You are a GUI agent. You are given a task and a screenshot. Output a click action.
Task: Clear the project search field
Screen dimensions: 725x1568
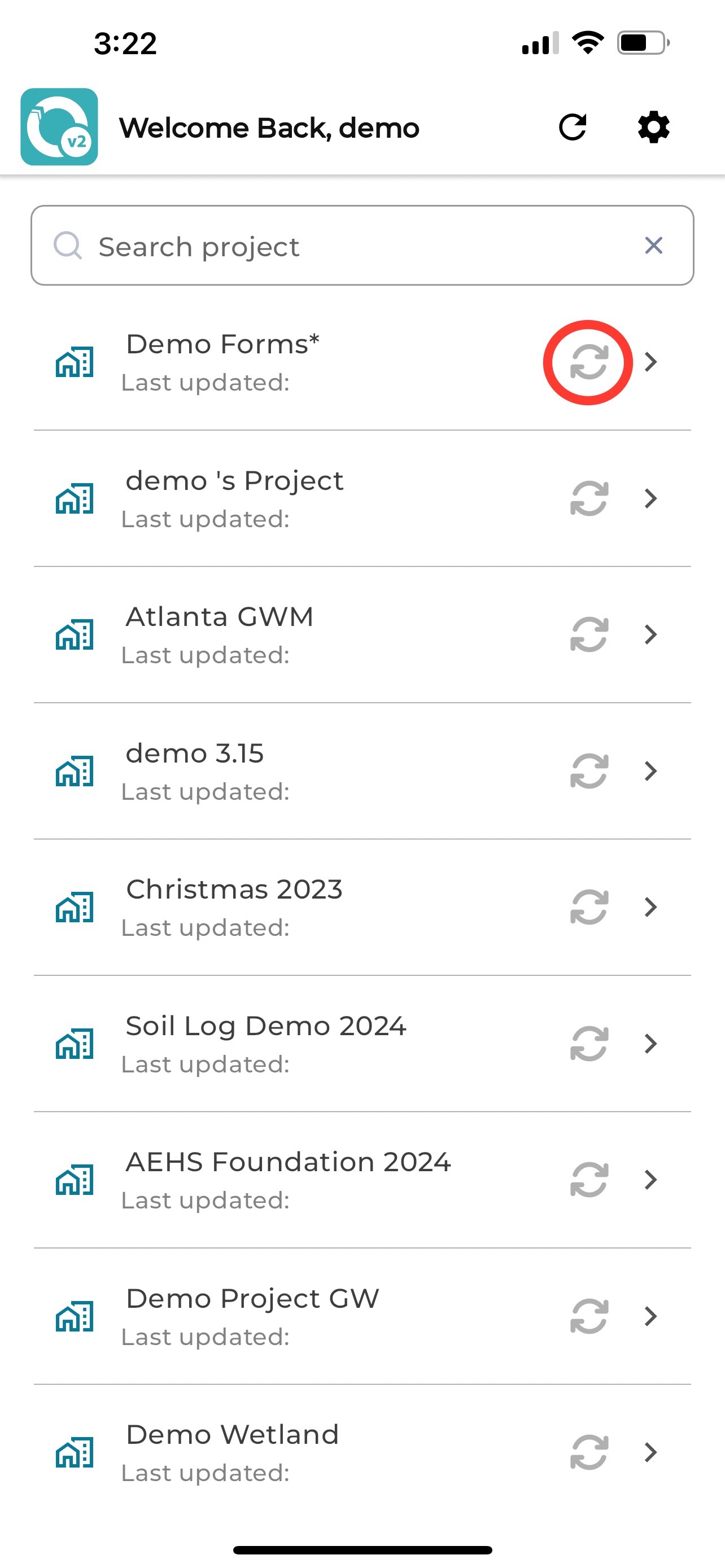click(x=653, y=246)
